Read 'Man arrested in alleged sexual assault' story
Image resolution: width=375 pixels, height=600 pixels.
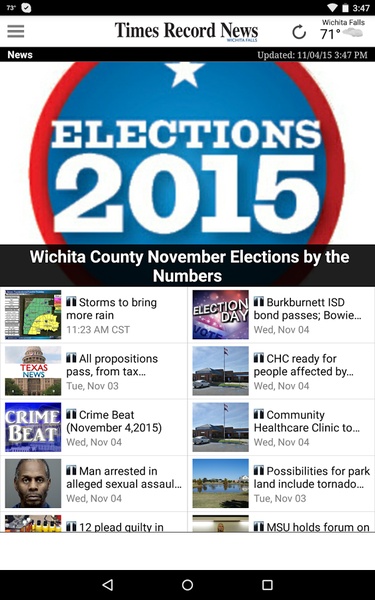click(94, 484)
